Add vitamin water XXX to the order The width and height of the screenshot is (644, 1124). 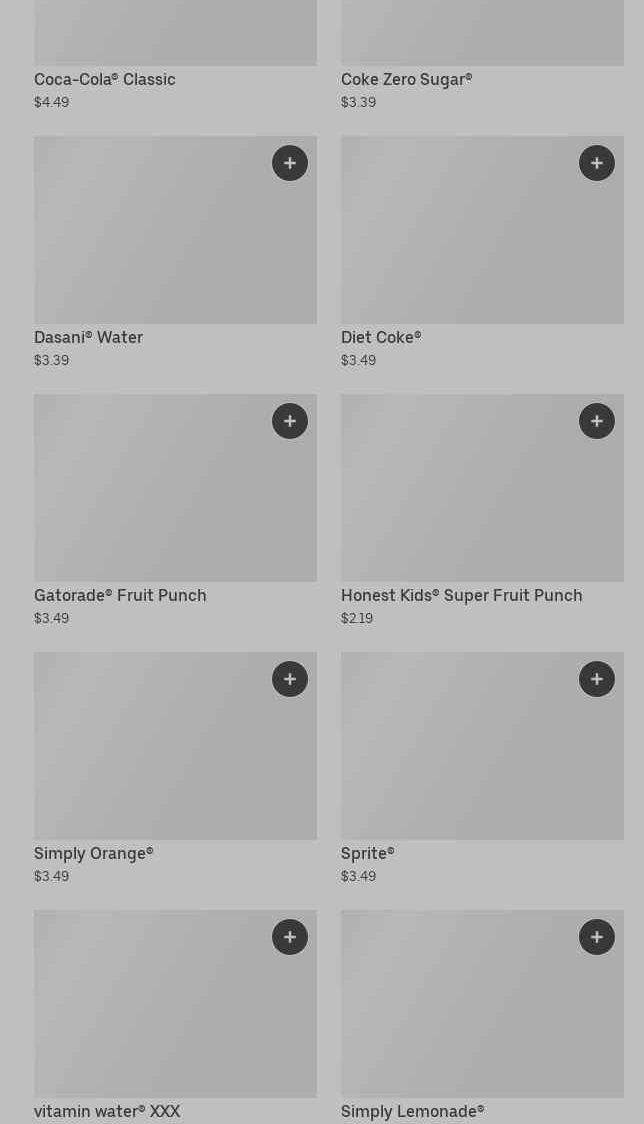[290, 937]
